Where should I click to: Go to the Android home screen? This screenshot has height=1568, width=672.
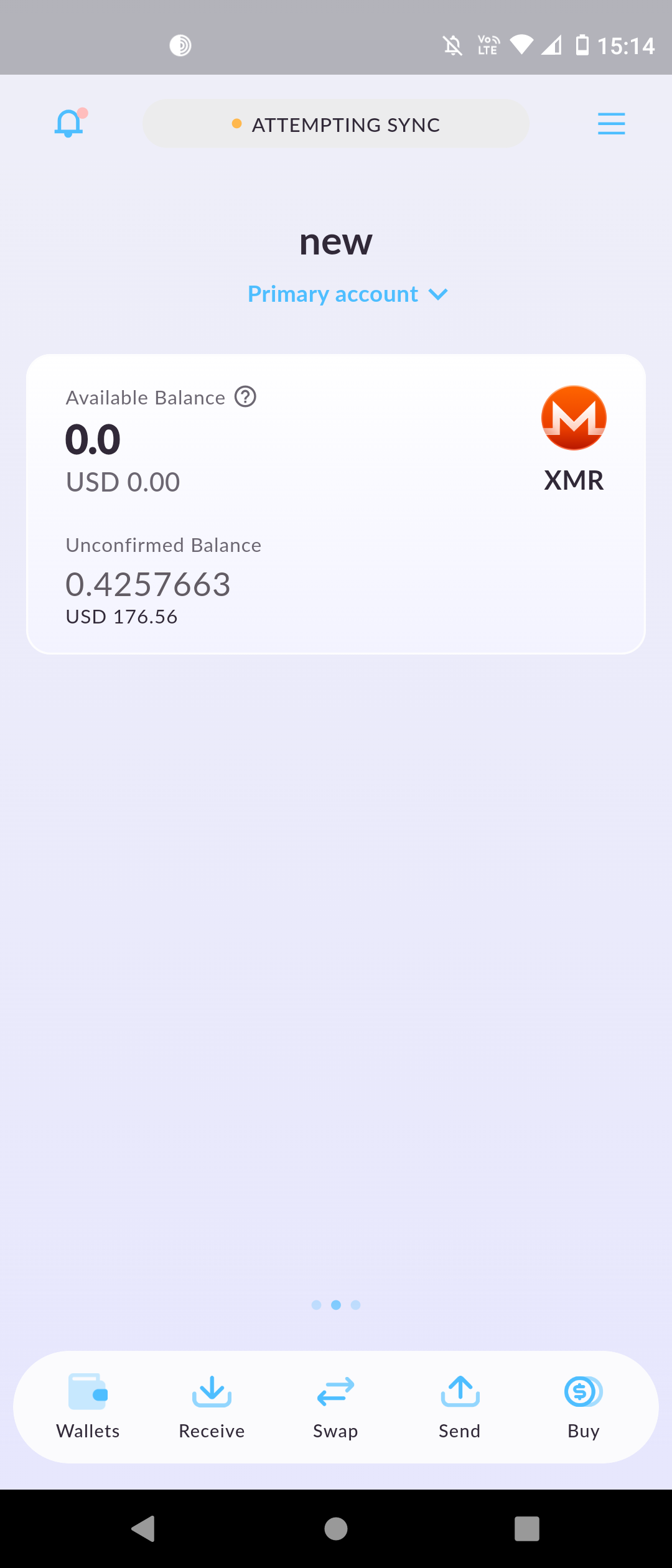tap(336, 1528)
